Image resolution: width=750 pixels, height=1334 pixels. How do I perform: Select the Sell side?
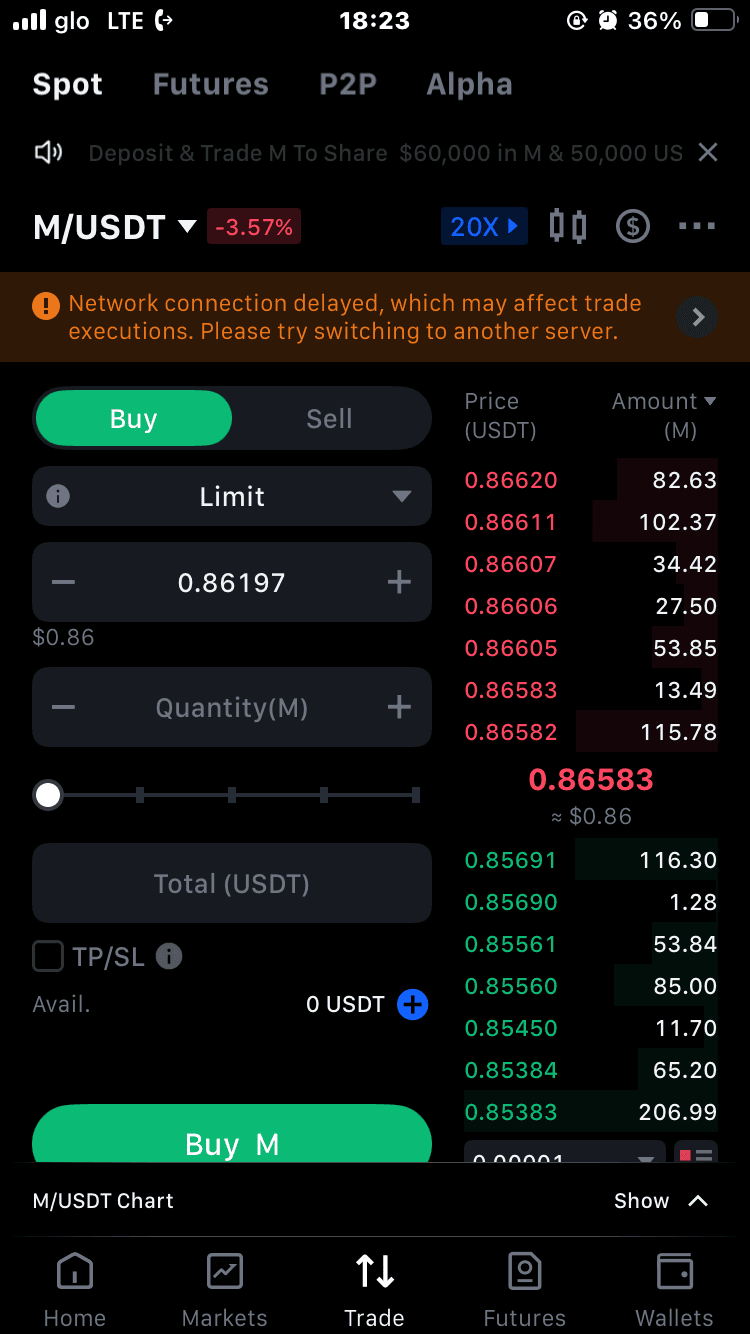pyautogui.click(x=329, y=419)
